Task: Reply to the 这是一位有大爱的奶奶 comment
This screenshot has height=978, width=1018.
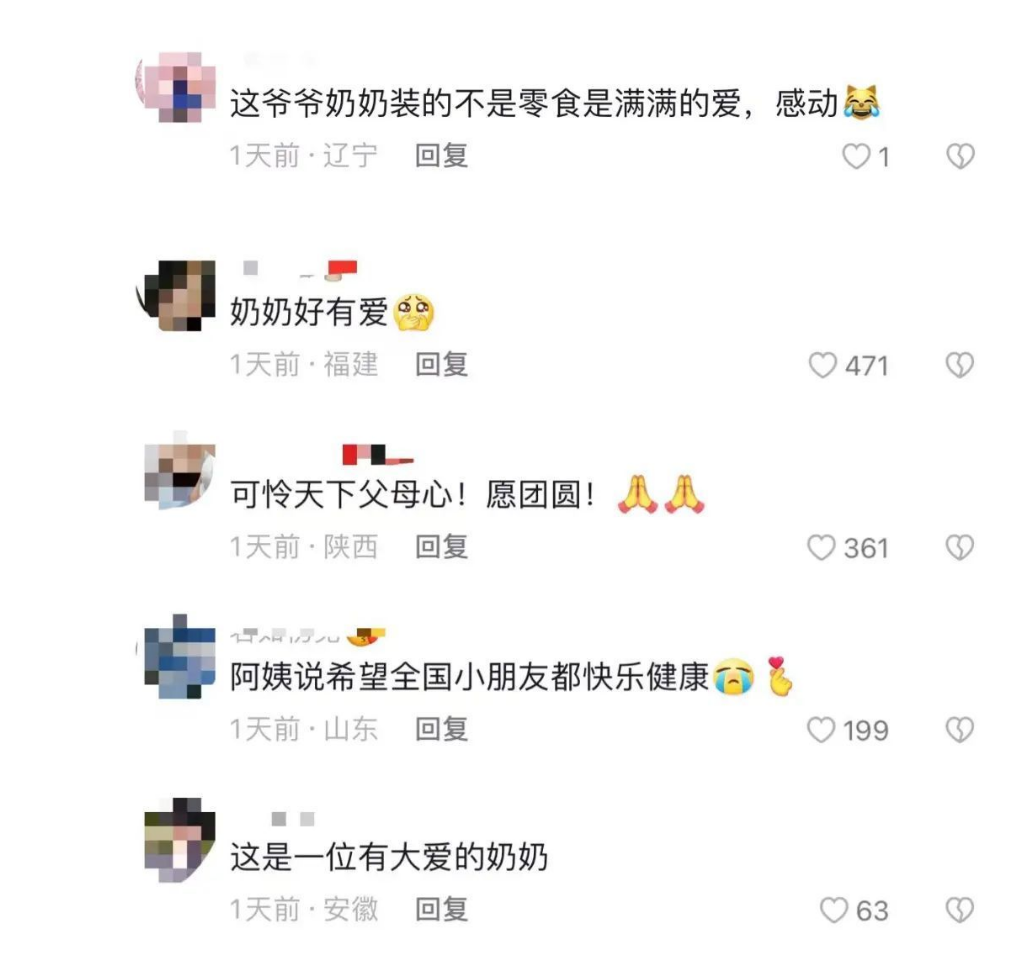Action: (x=441, y=909)
